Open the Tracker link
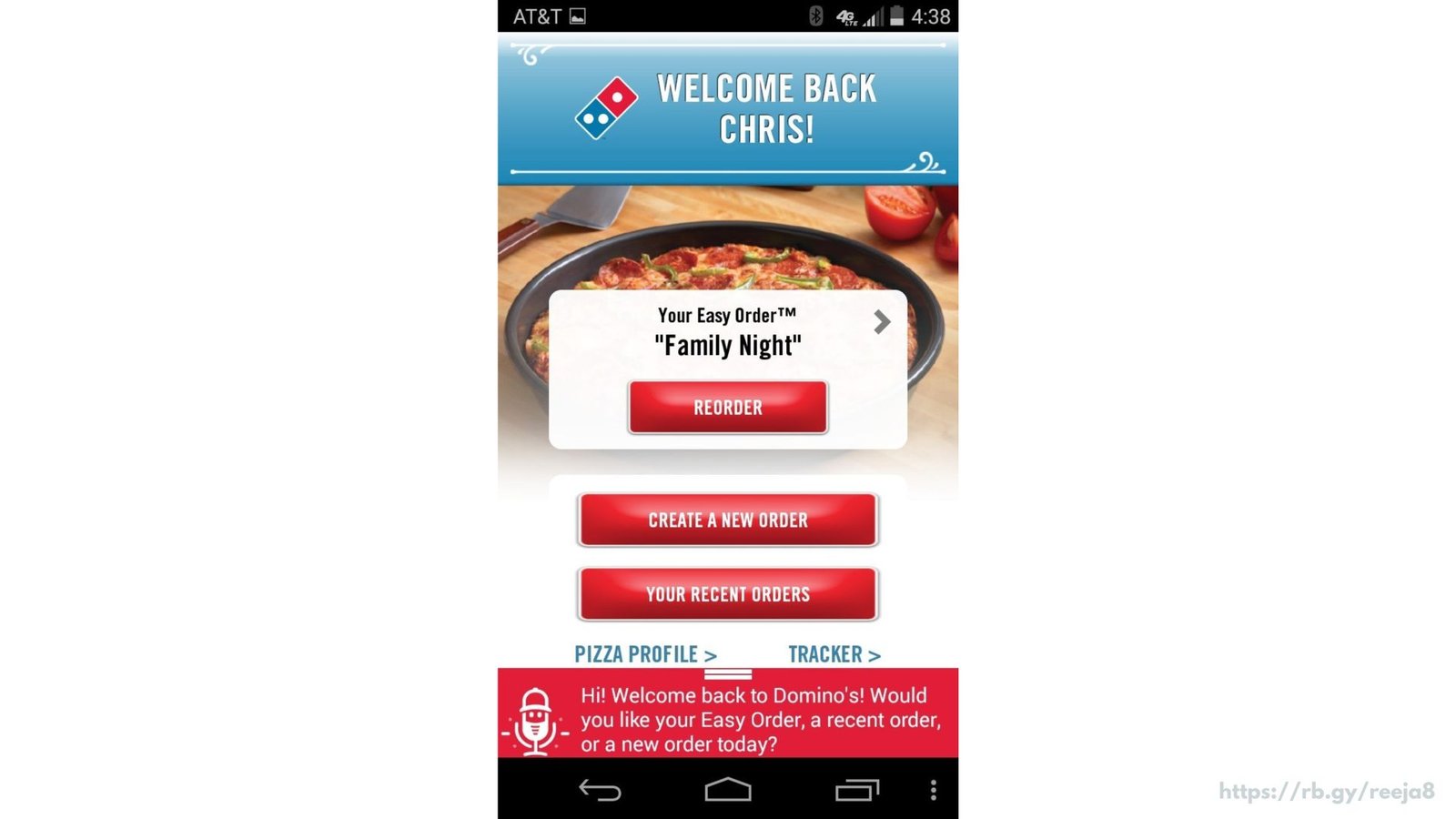Screen dimensions: 1456x819 [834, 654]
